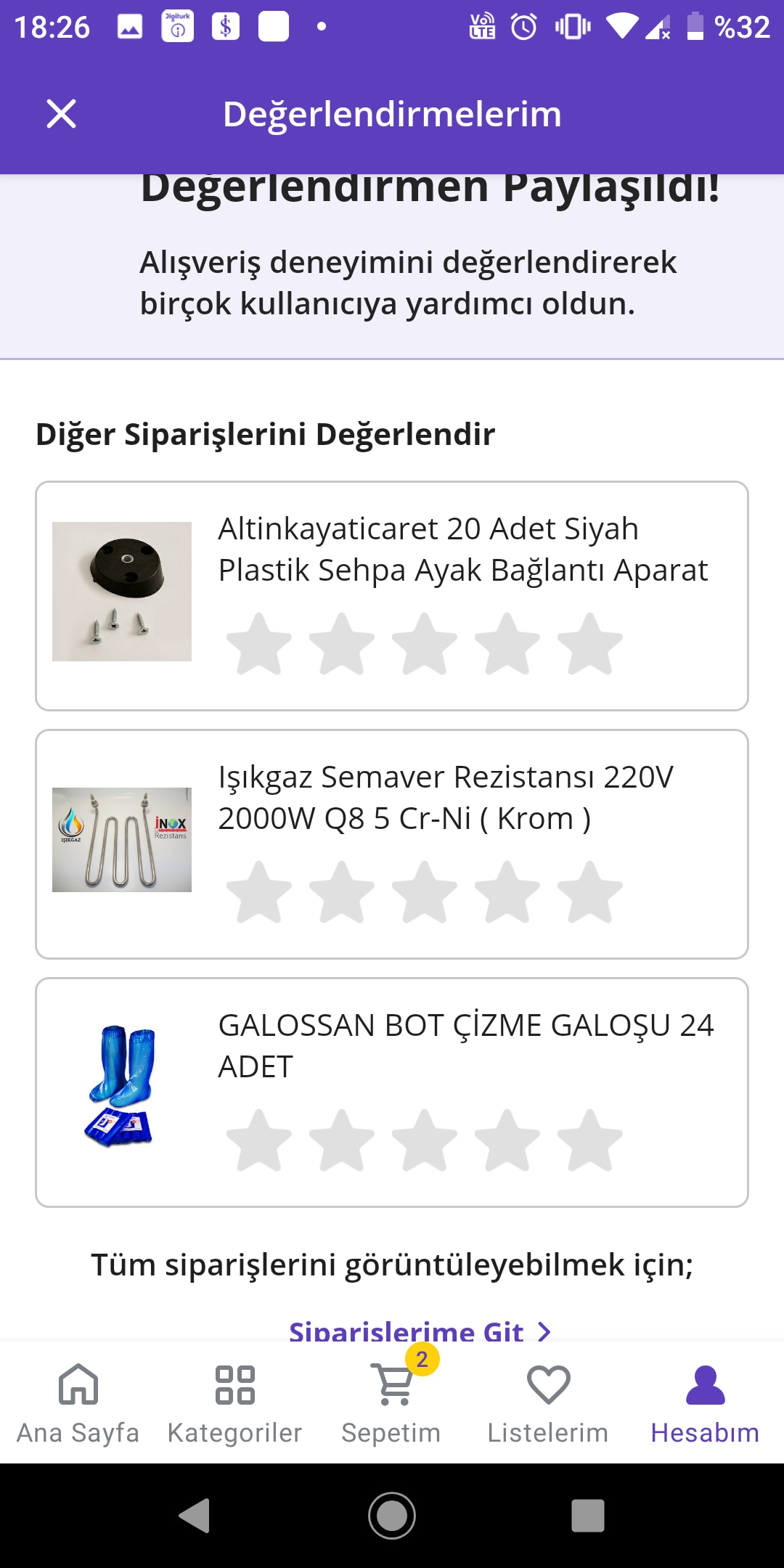Go to the device home screen
The height and width of the screenshot is (1568, 784).
click(392, 1515)
